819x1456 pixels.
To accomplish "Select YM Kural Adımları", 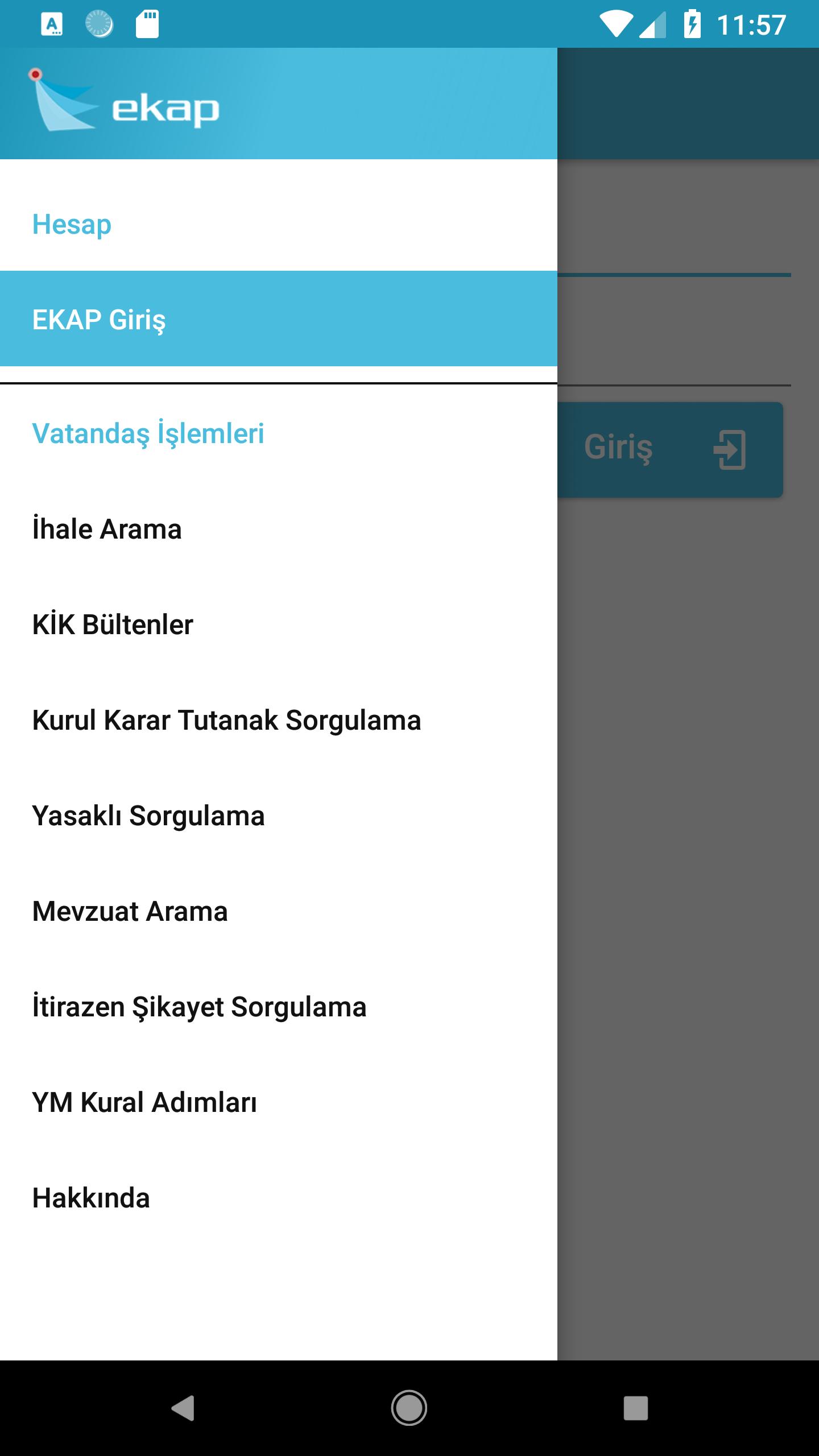I will click(278, 1102).
